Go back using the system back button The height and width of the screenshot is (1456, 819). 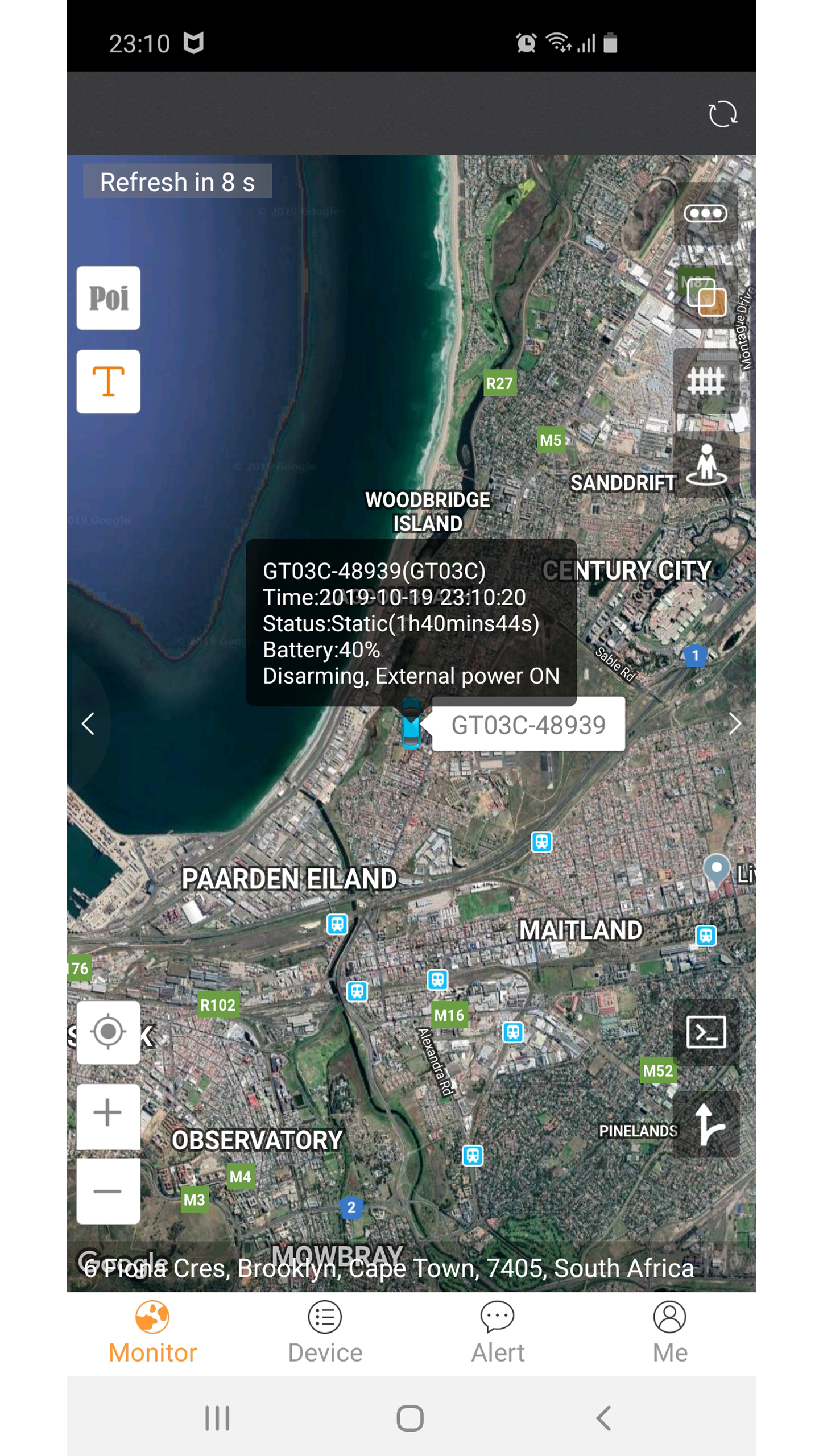(603, 1417)
